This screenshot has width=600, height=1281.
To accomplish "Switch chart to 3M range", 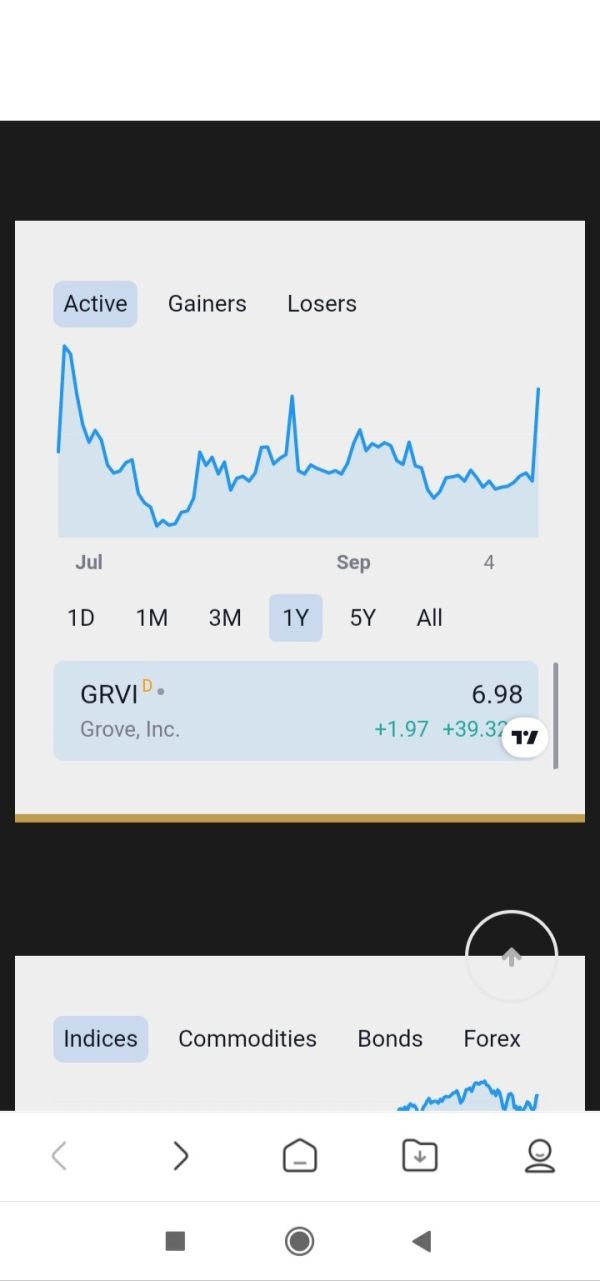I will tap(225, 618).
